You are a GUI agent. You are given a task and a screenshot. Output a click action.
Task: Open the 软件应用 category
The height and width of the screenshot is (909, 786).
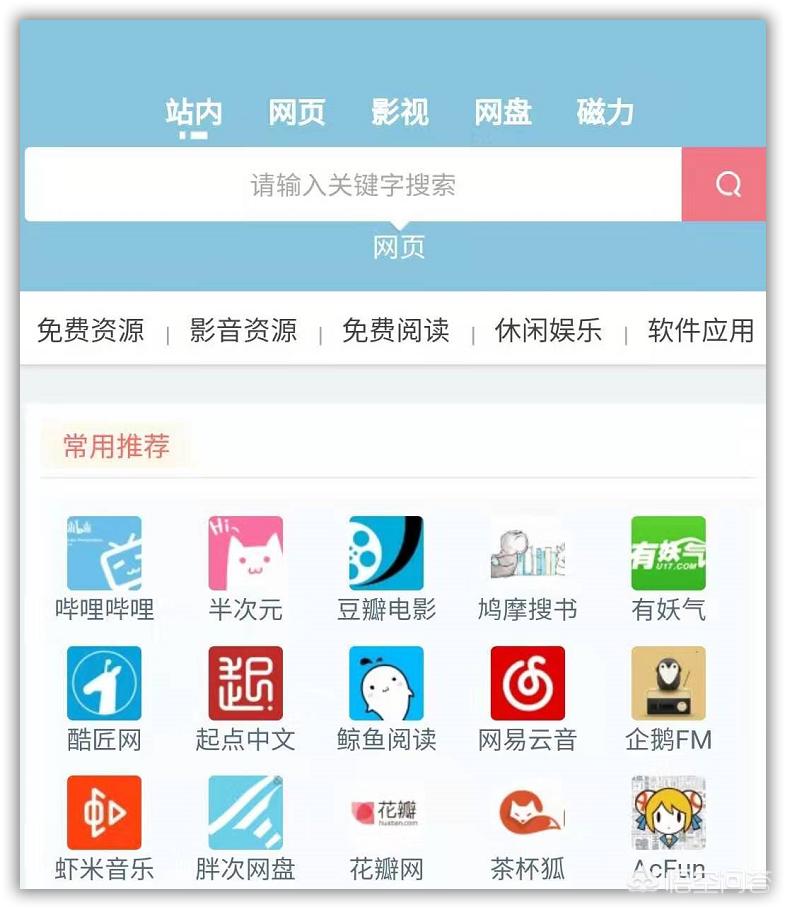[701, 330]
